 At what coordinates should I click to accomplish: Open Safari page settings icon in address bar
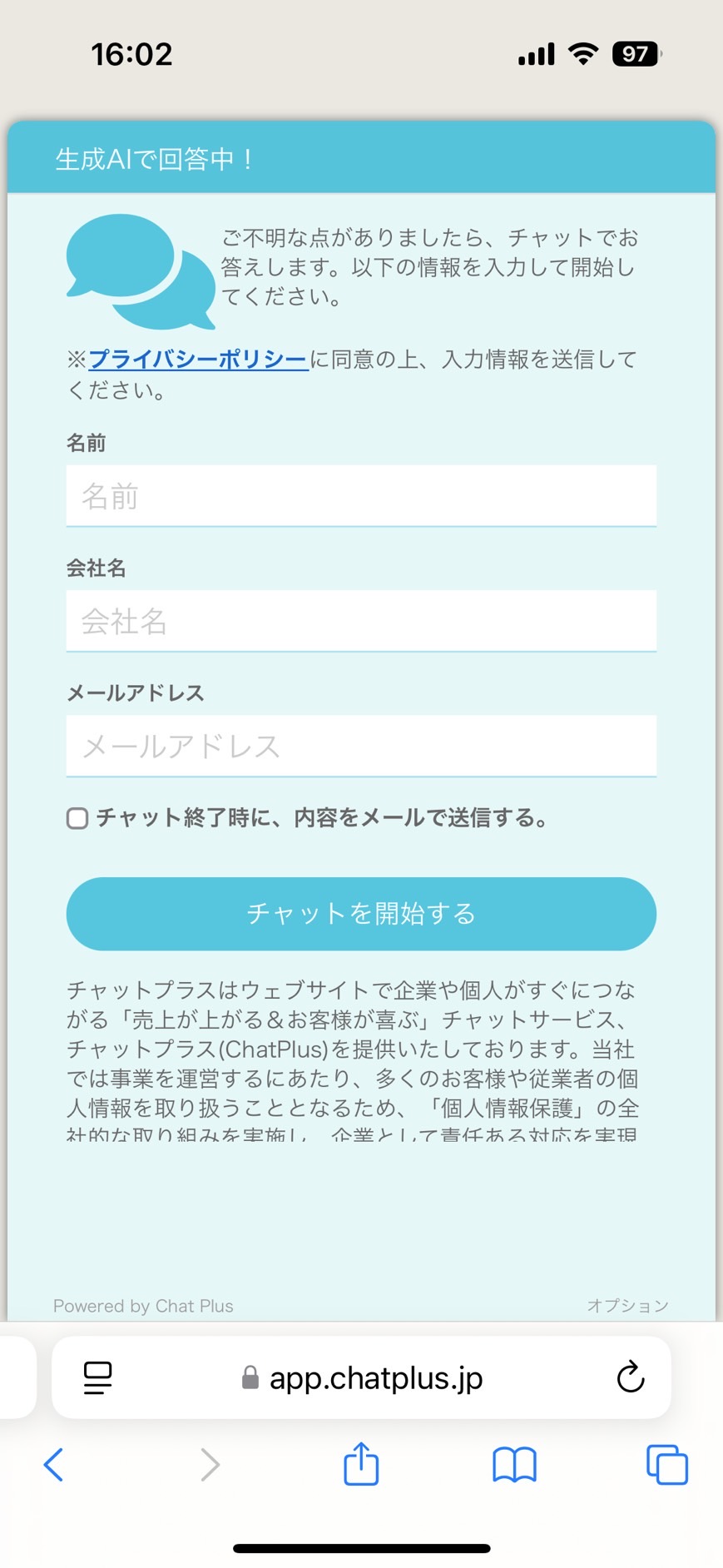98,1377
